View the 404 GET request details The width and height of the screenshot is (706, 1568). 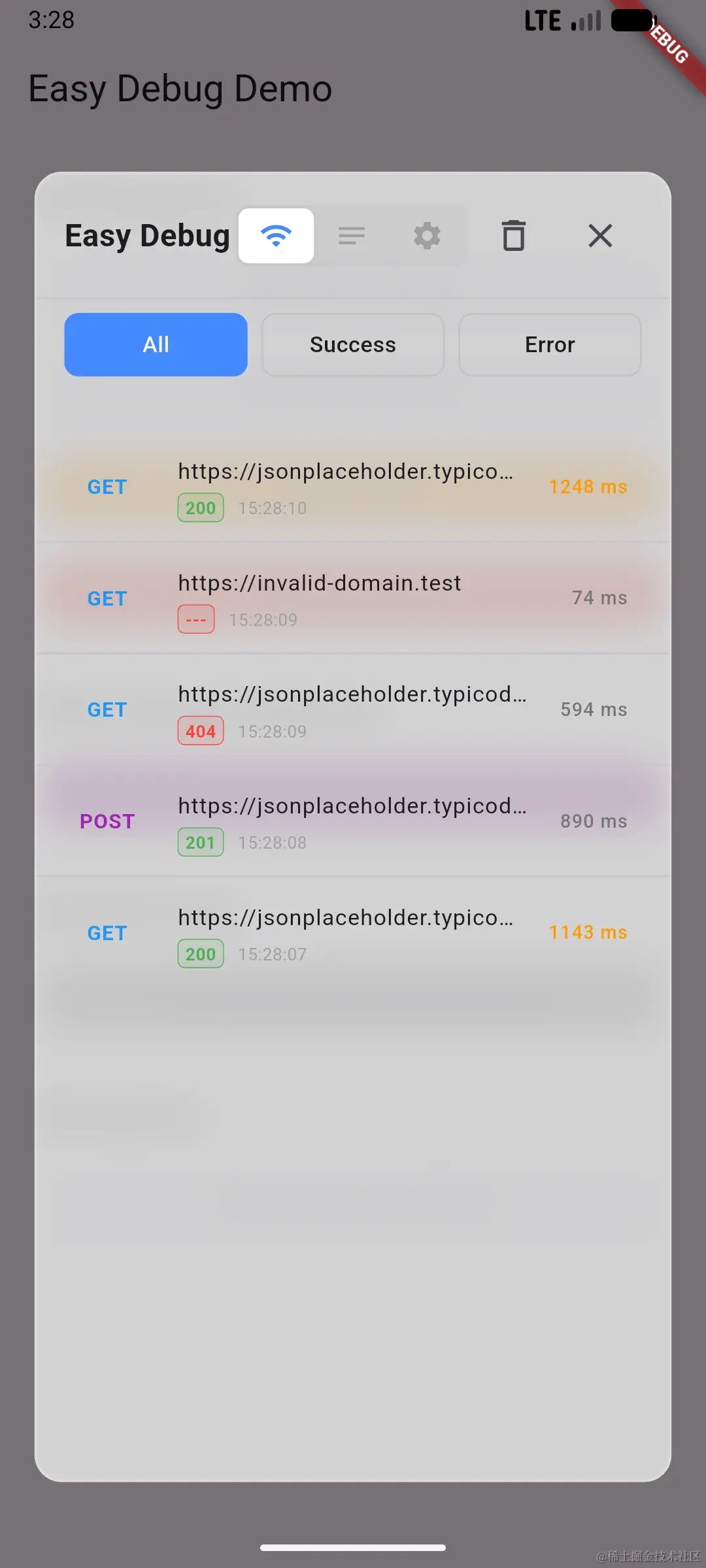coord(353,710)
